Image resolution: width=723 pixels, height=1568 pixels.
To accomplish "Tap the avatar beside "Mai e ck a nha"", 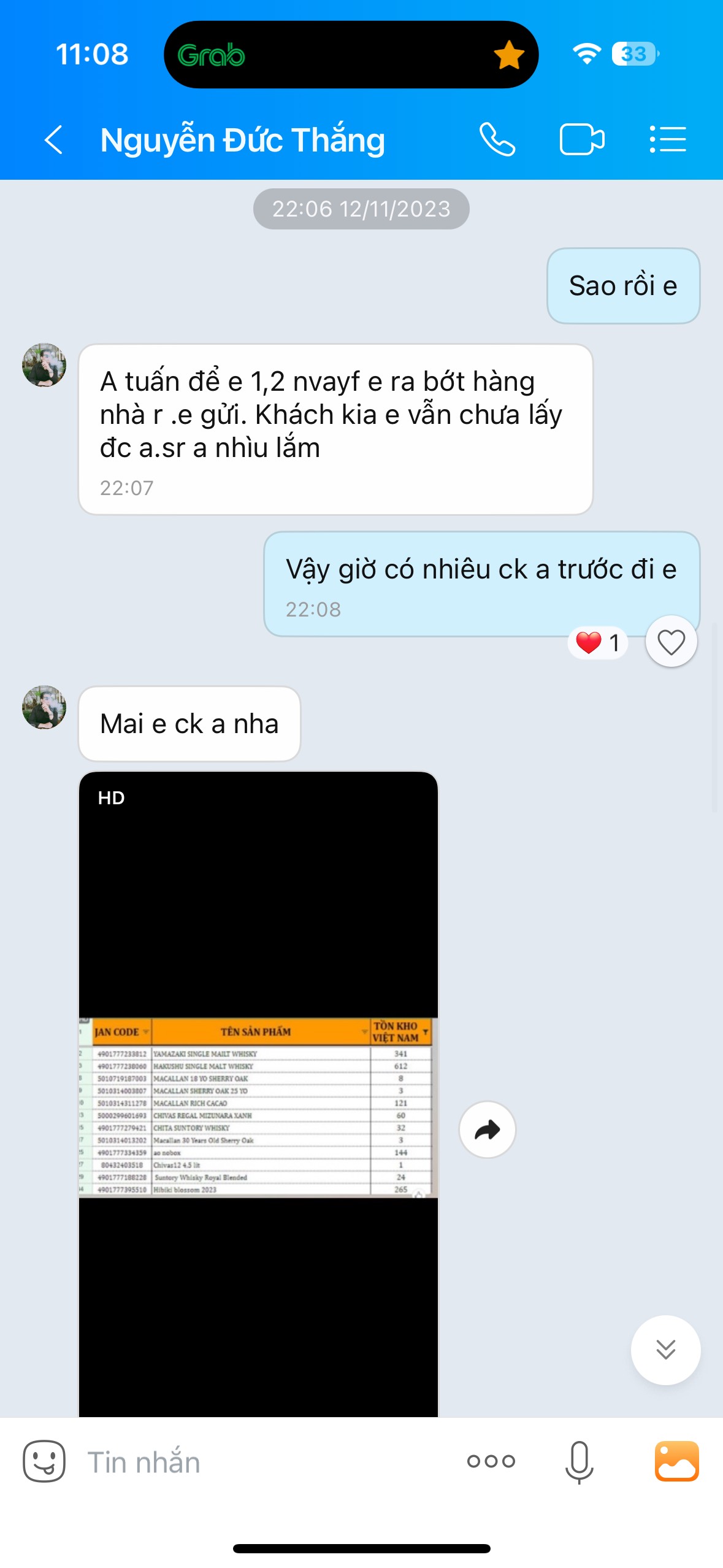I will tap(44, 707).
